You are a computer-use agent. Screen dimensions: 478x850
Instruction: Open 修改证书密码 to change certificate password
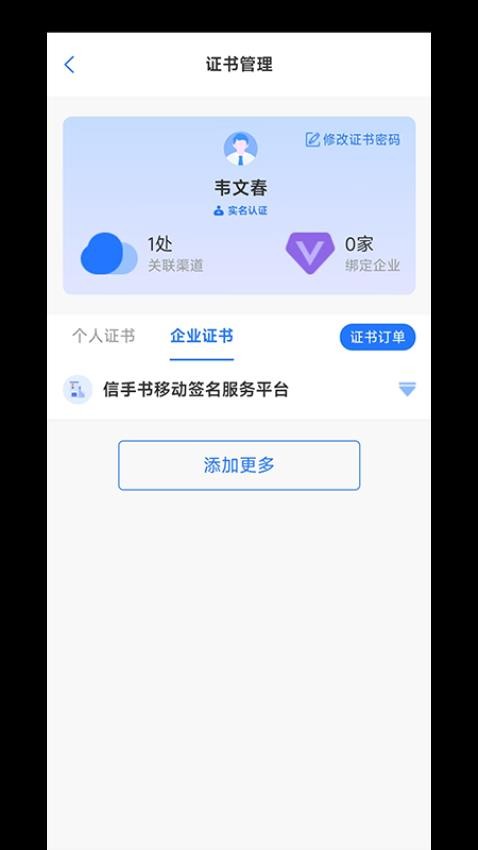(353, 140)
